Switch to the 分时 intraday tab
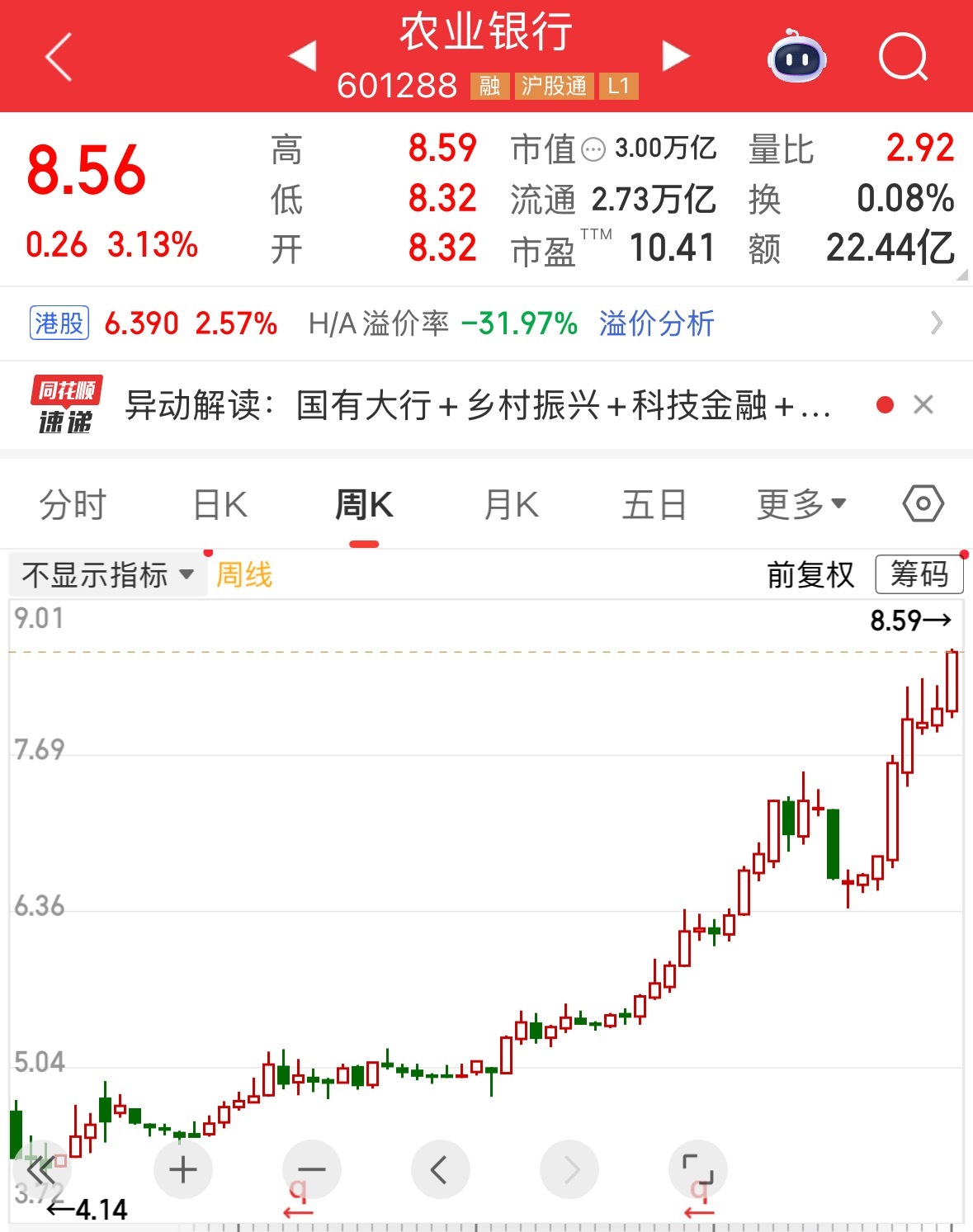The image size is (973, 1232). coord(73,503)
